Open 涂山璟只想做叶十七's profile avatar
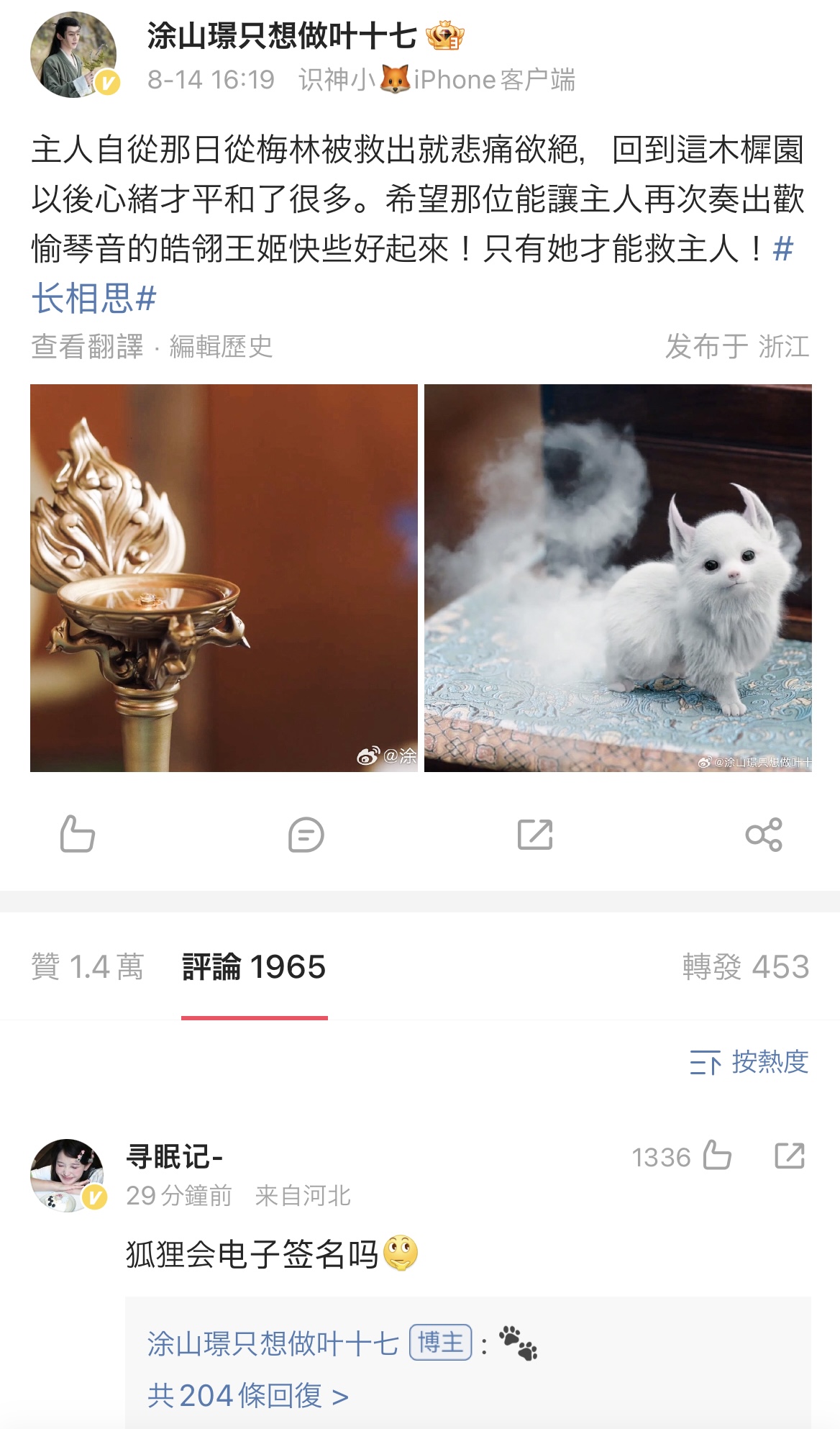Screen dimensions: 840x1429 [73, 55]
